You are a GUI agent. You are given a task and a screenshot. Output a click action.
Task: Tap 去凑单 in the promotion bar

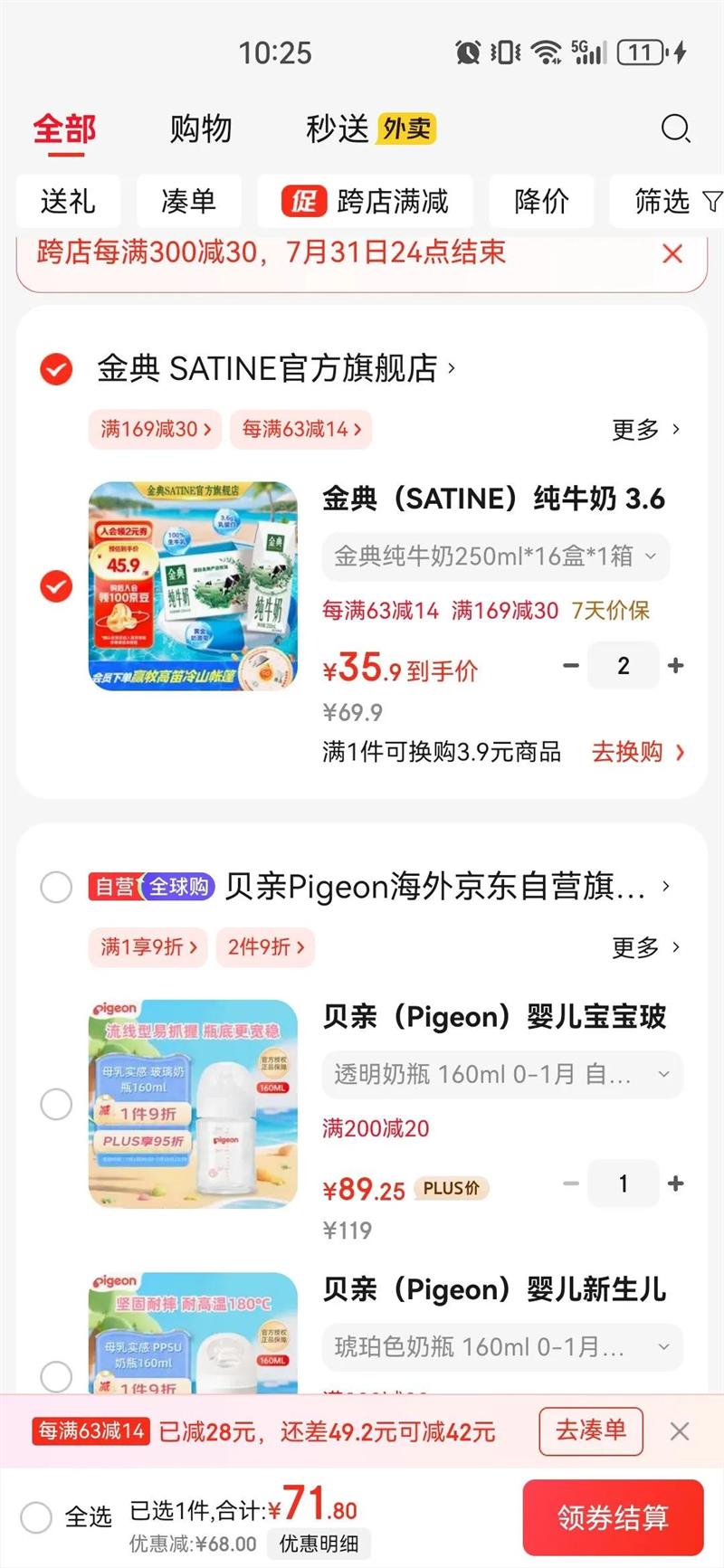pos(590,1430)
